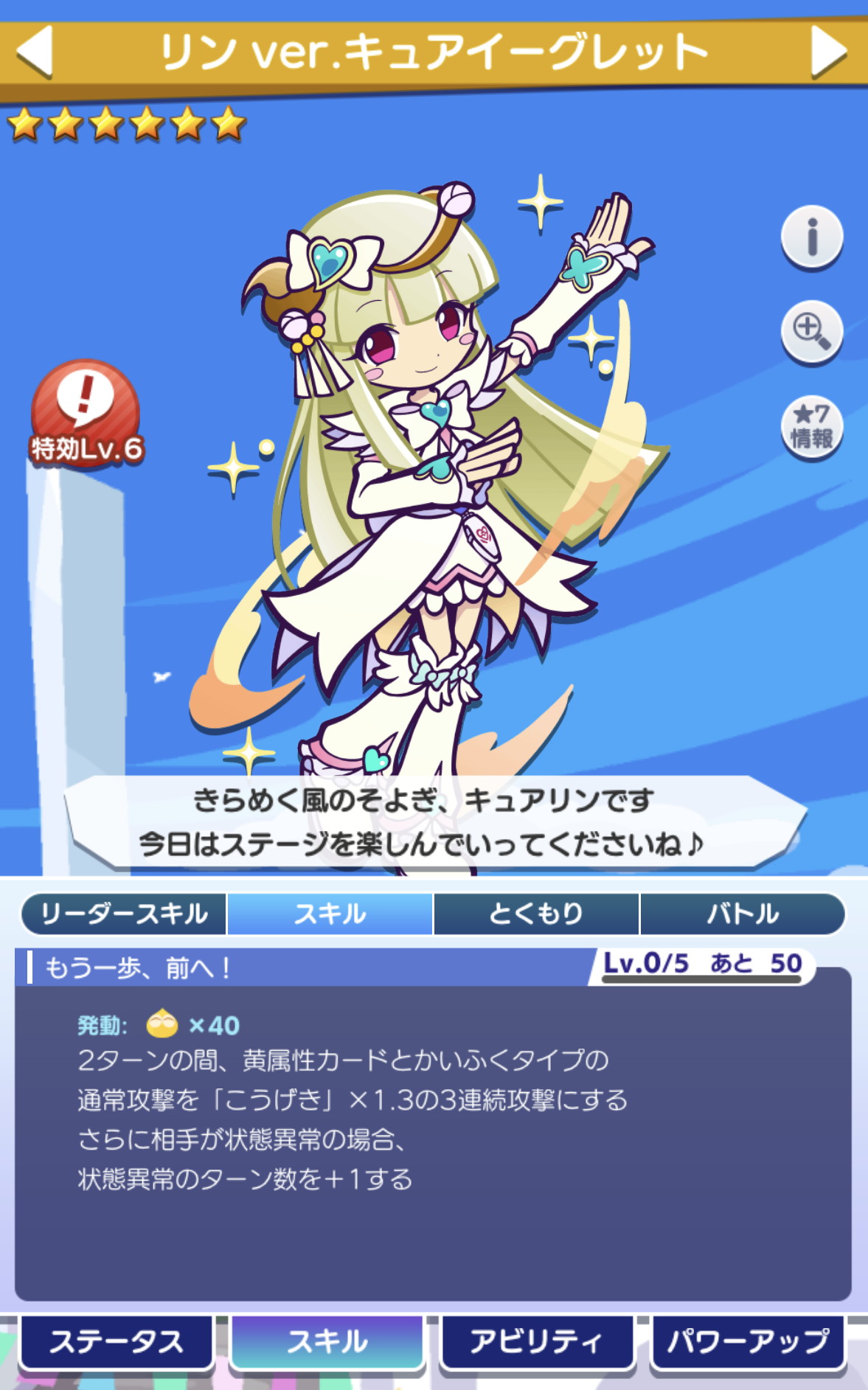Open the パワーアップ section
The width and height of the screenshot is (868, 1390).
click(x=748, y=1342)
